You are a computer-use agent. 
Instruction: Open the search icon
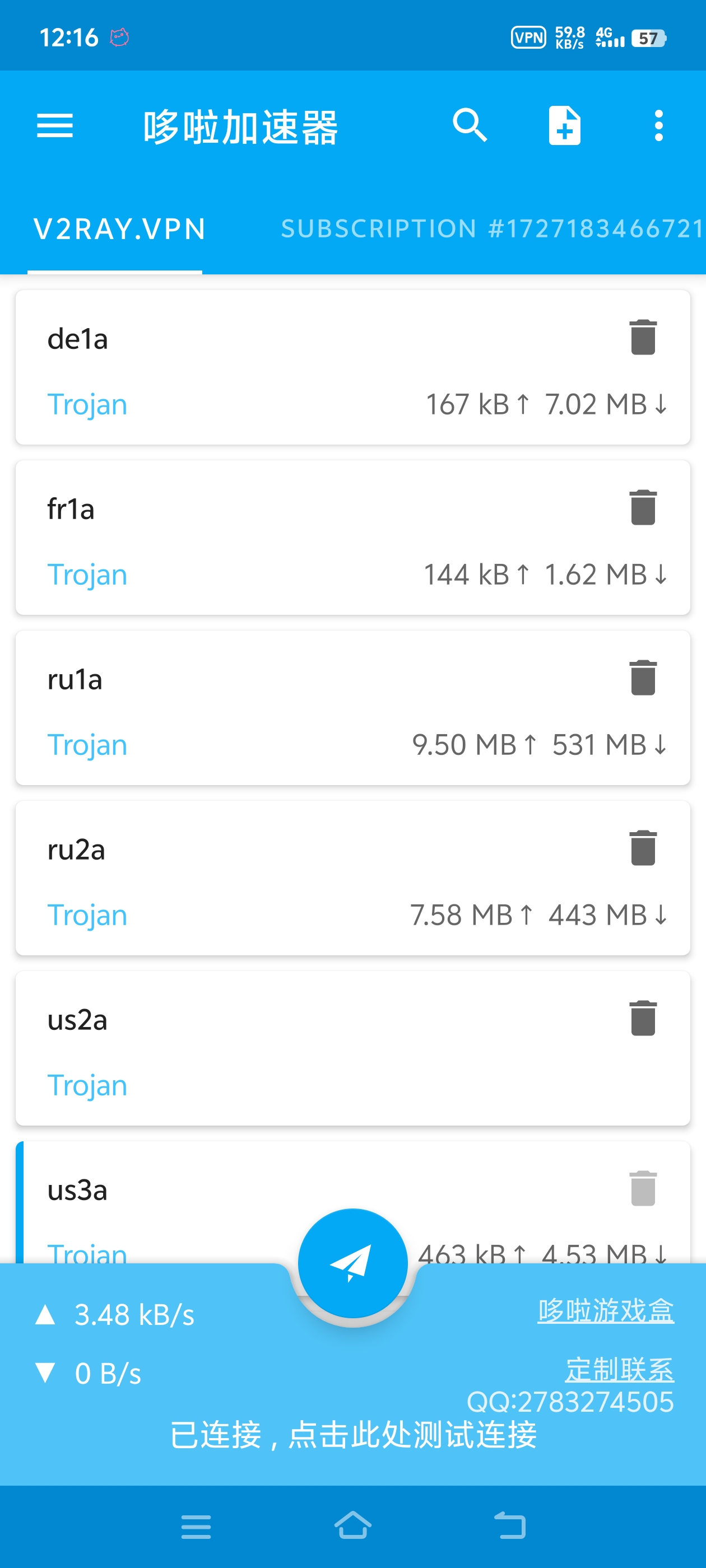pyautogui.click(x=470, y=126)
